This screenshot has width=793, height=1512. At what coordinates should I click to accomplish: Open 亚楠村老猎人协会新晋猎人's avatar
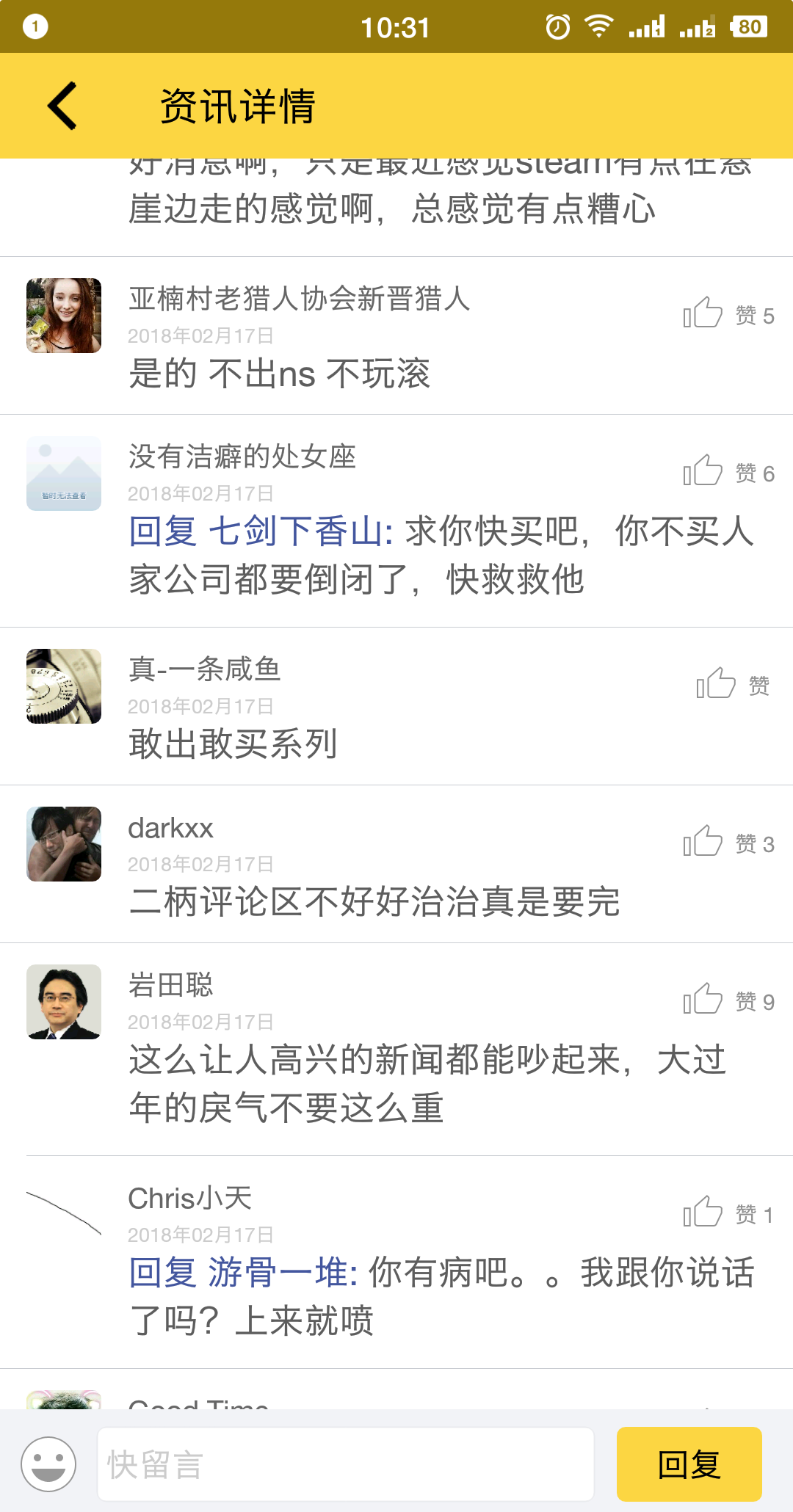(64, 316)
